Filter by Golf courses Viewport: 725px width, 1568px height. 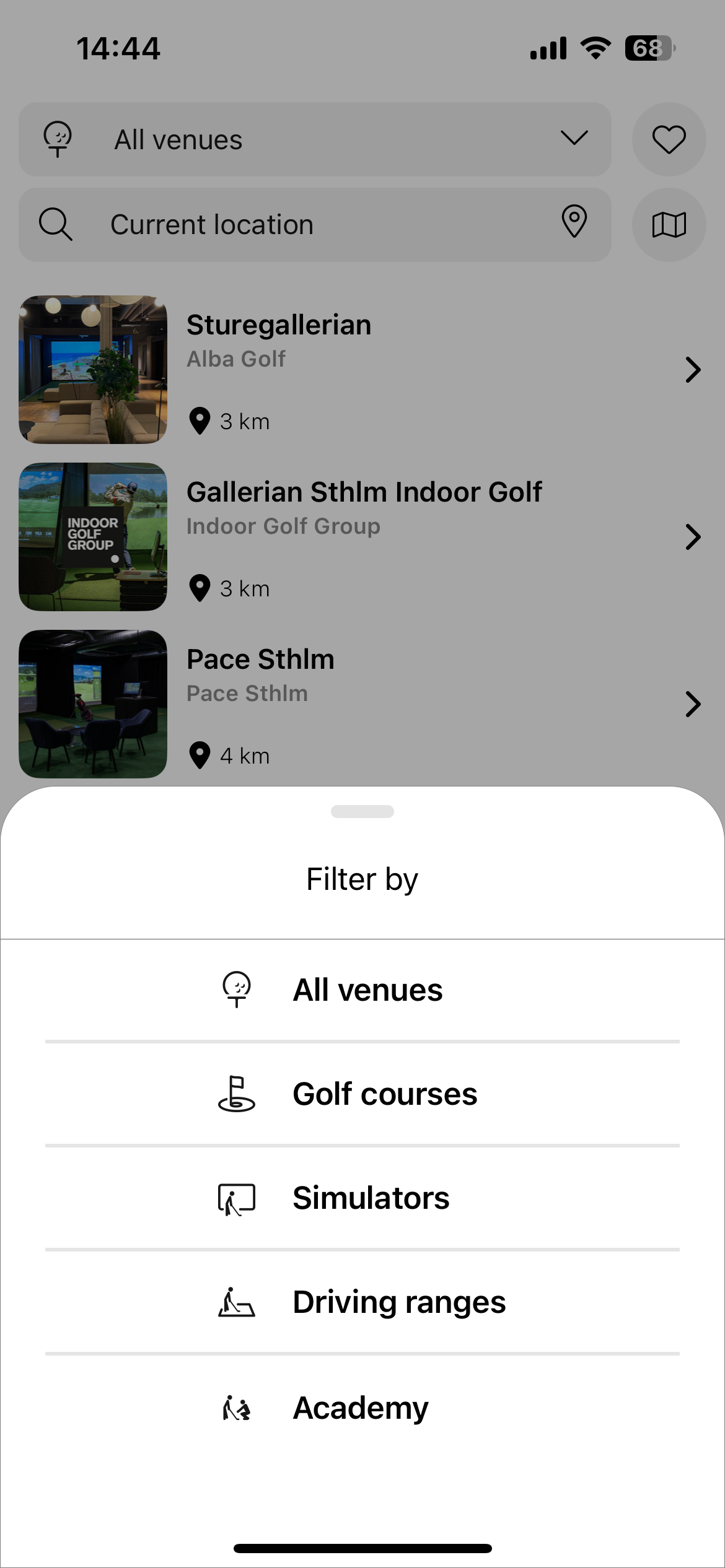click(x=362, y=1094)
